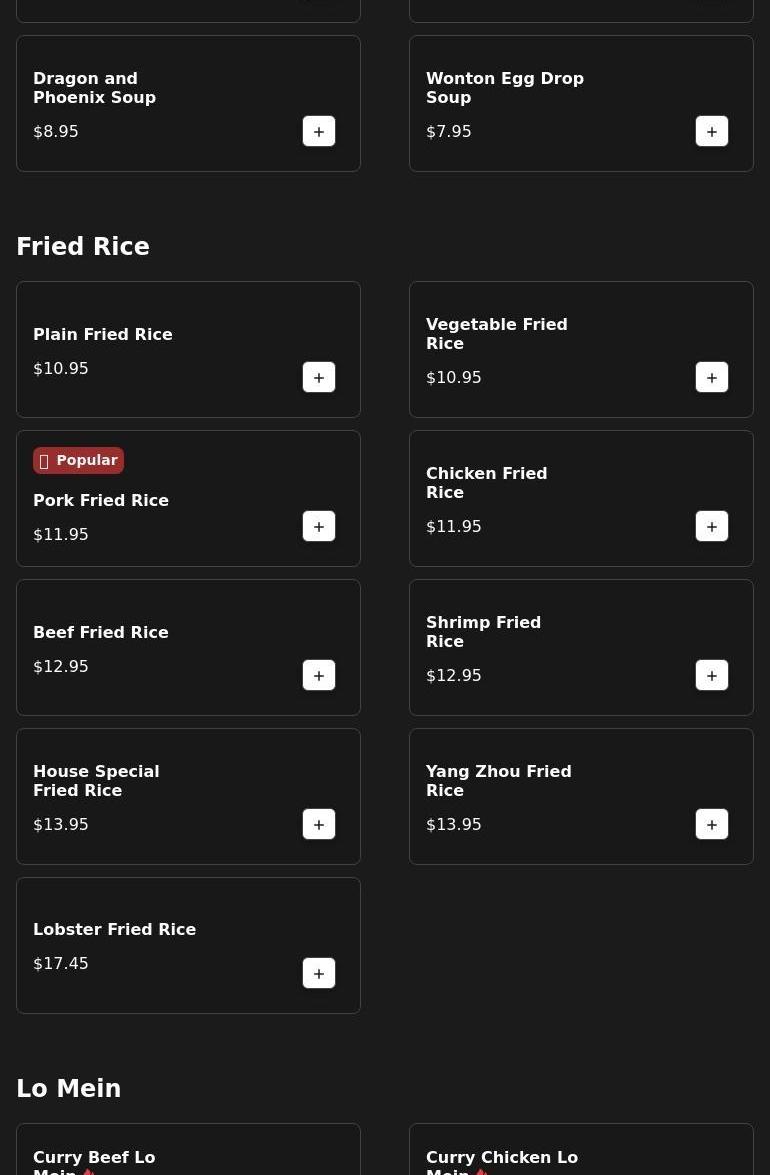Add Lobster Fried Rice to the order

tap(319, 974)
